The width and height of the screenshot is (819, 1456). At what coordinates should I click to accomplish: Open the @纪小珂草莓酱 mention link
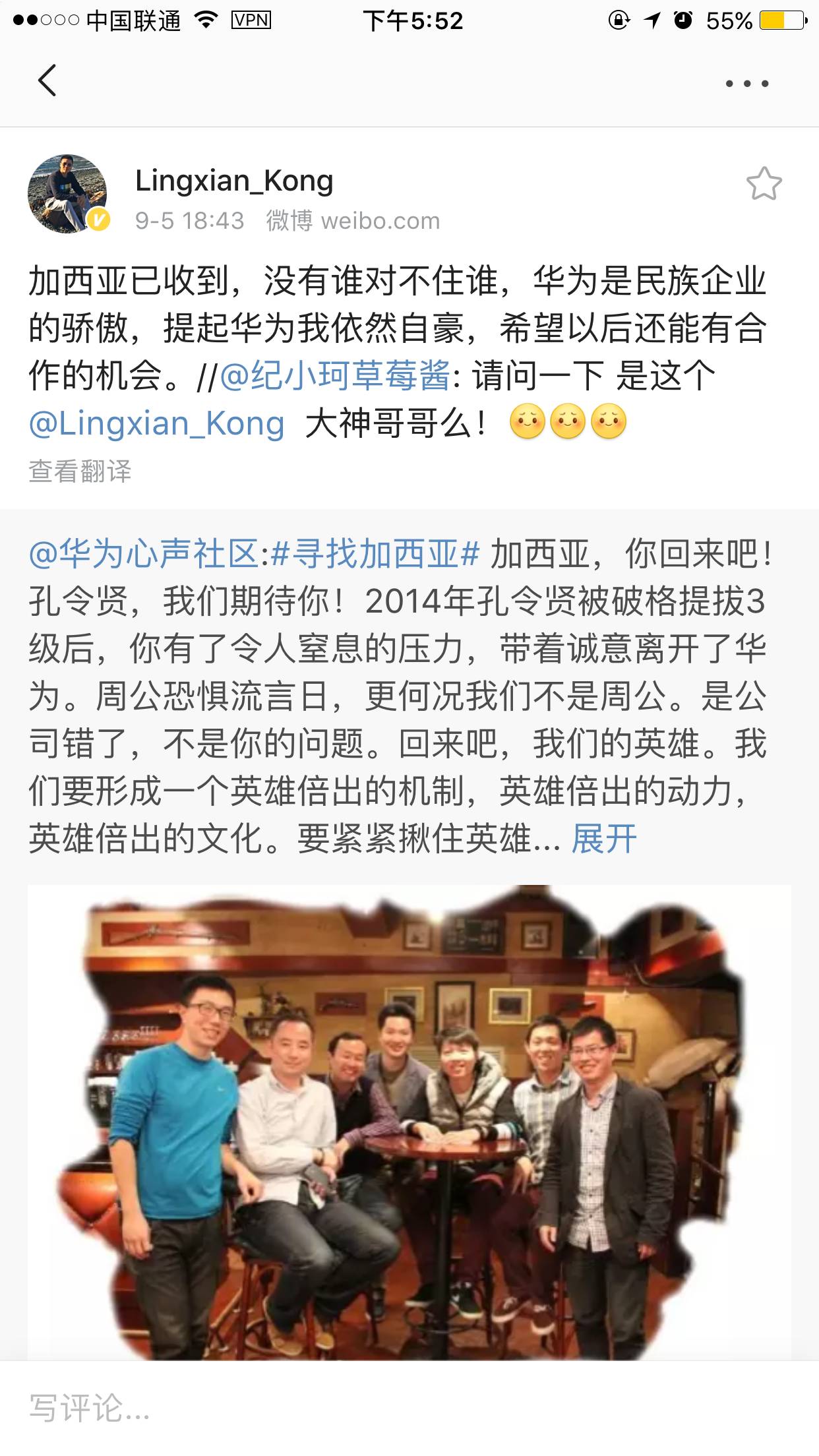tap(335, 376)
